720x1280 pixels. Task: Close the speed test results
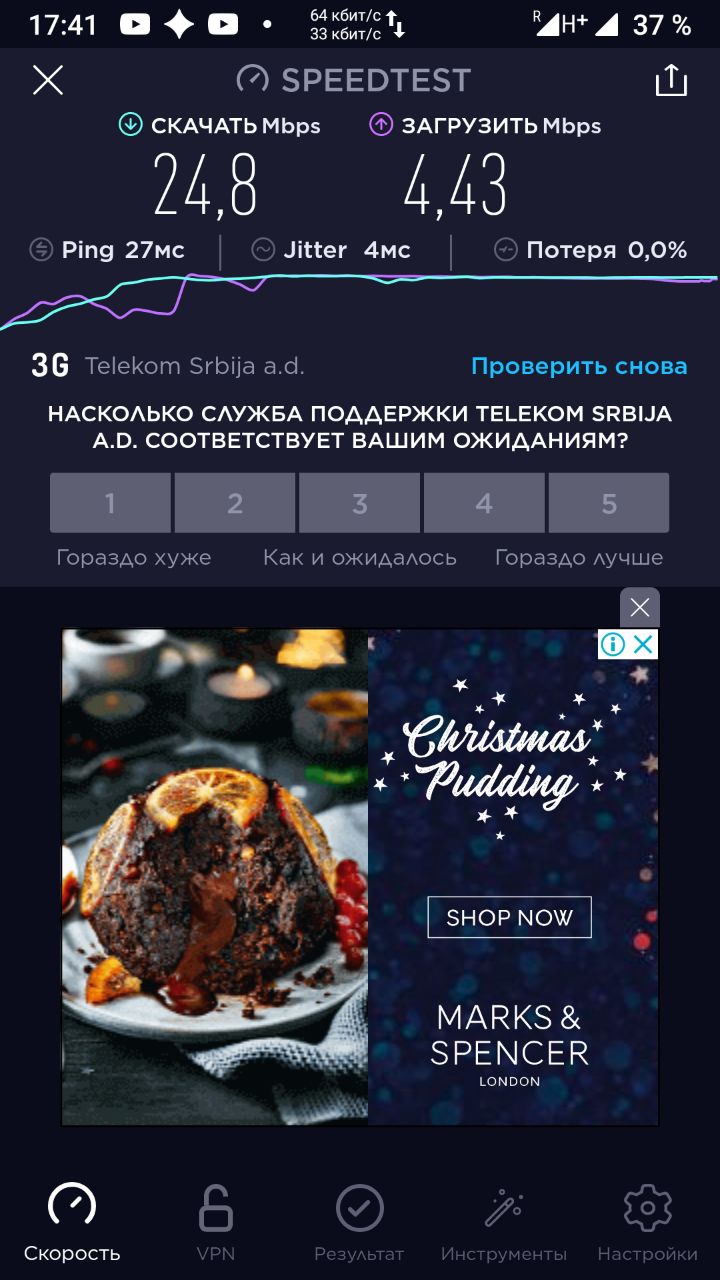click(48, 80)
